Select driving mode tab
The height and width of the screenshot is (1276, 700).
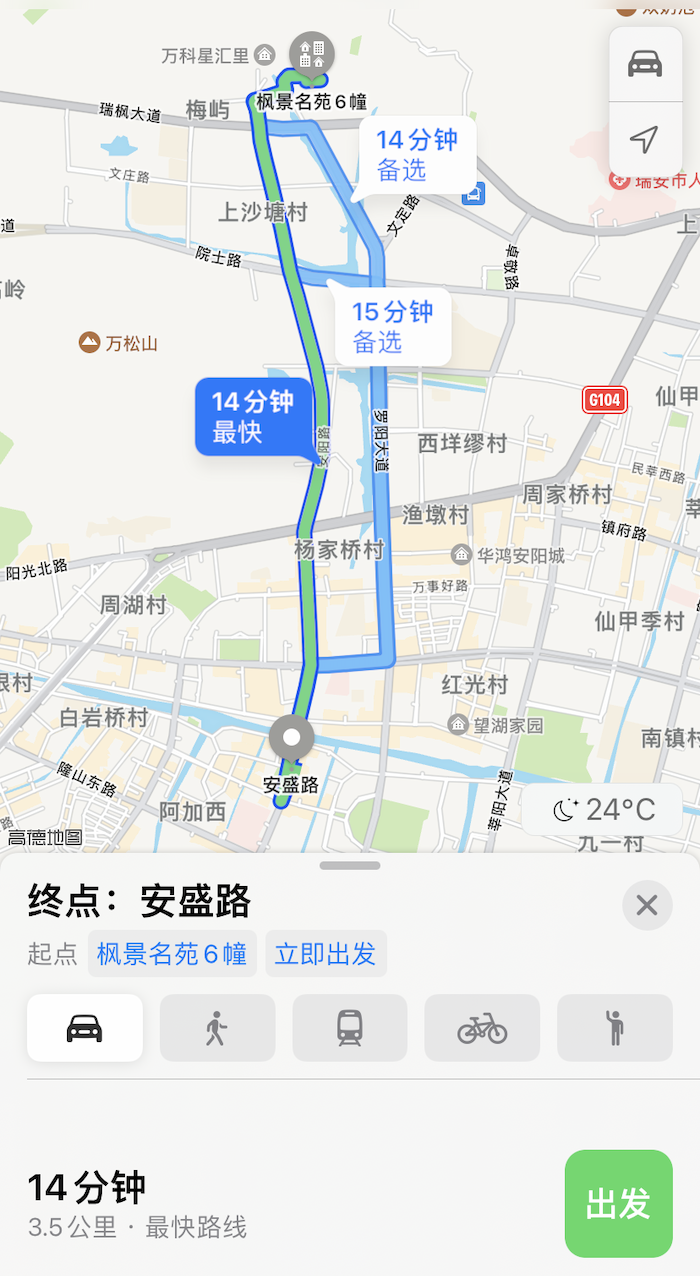85,1028
